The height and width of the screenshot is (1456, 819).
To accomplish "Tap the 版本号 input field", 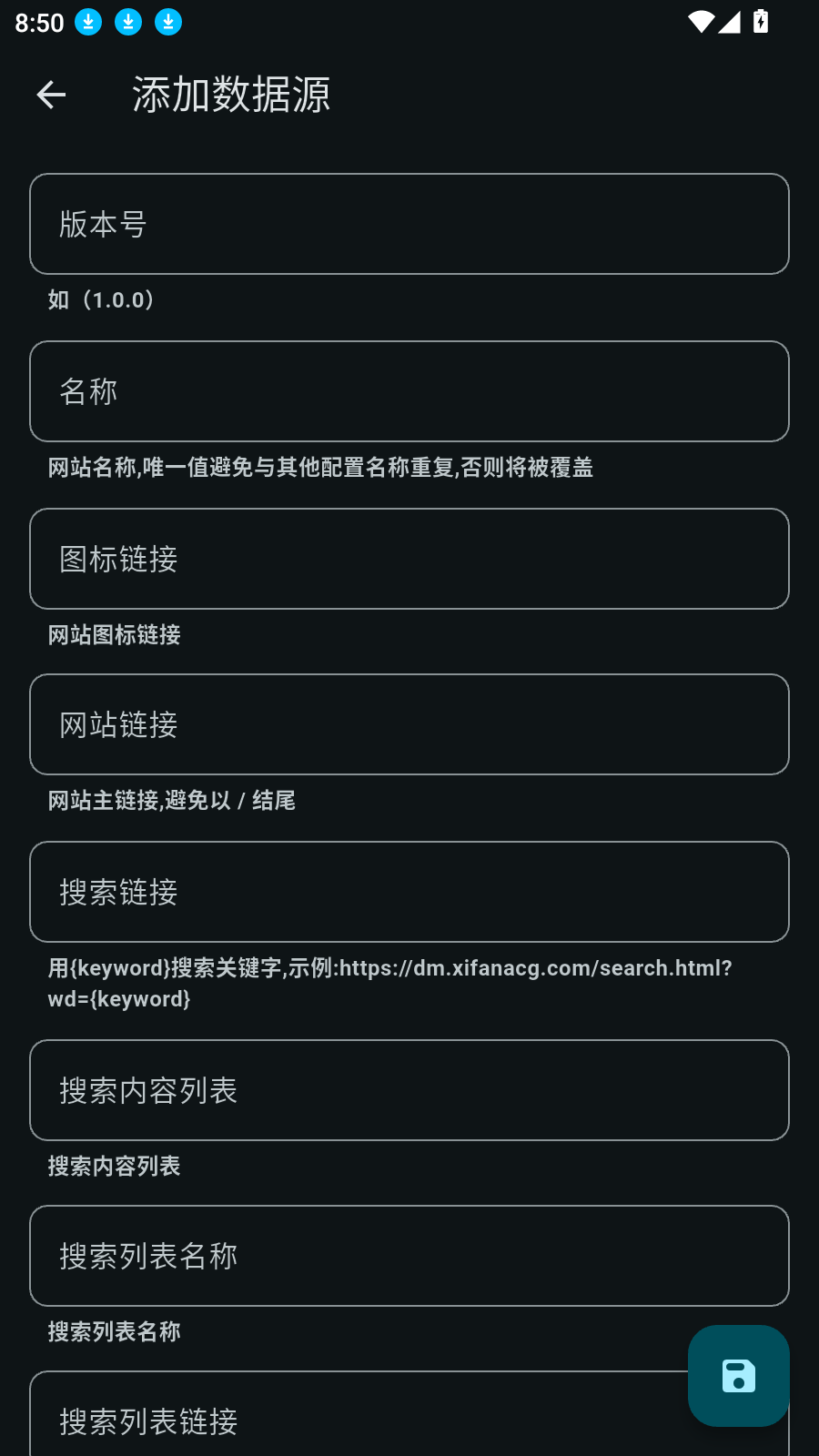I will 409,224.
